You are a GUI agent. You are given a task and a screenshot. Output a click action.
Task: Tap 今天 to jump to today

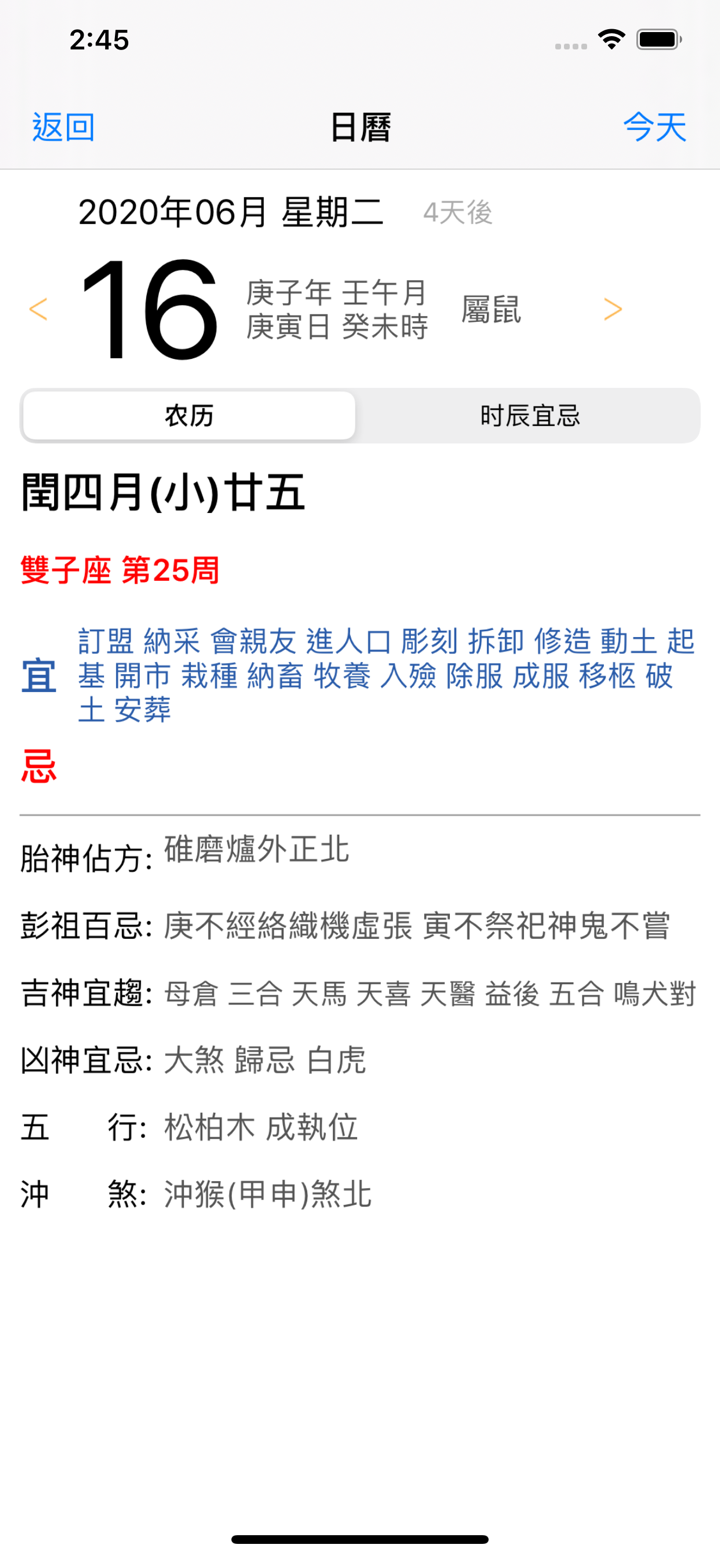click(655, 127)
